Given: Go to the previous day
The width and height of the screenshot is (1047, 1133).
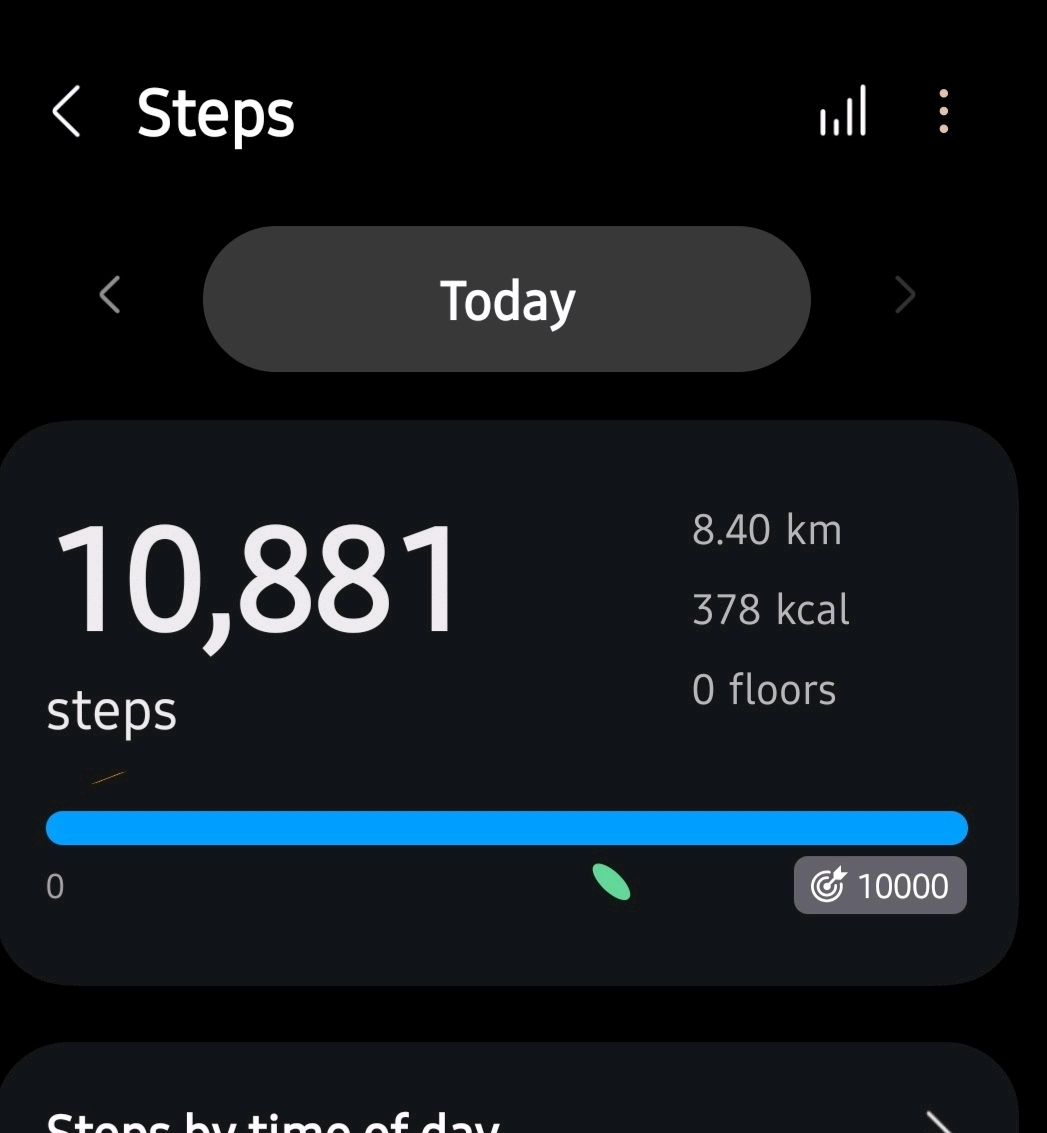Looking at the screenshot, I should 110,295.
